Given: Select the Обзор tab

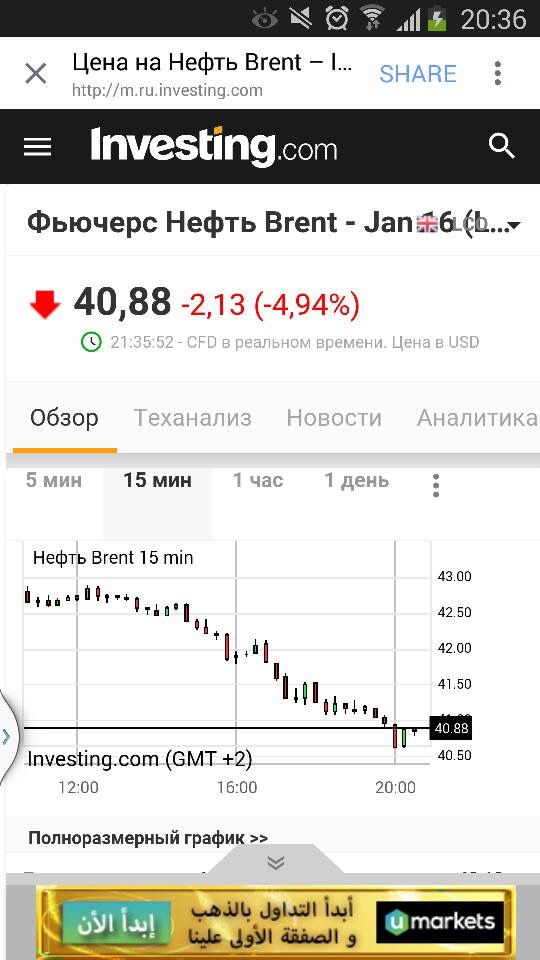Looking at the screenshot, I should pyautogui.click(x=64, y=418).
